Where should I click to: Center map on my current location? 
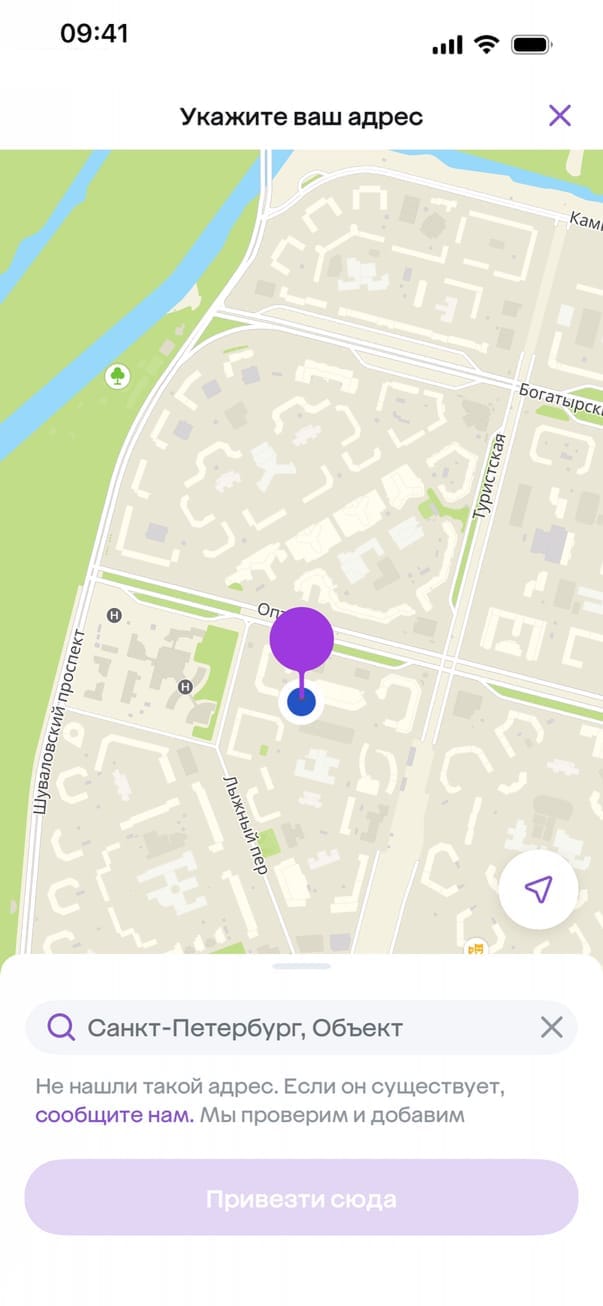point(538,890)
